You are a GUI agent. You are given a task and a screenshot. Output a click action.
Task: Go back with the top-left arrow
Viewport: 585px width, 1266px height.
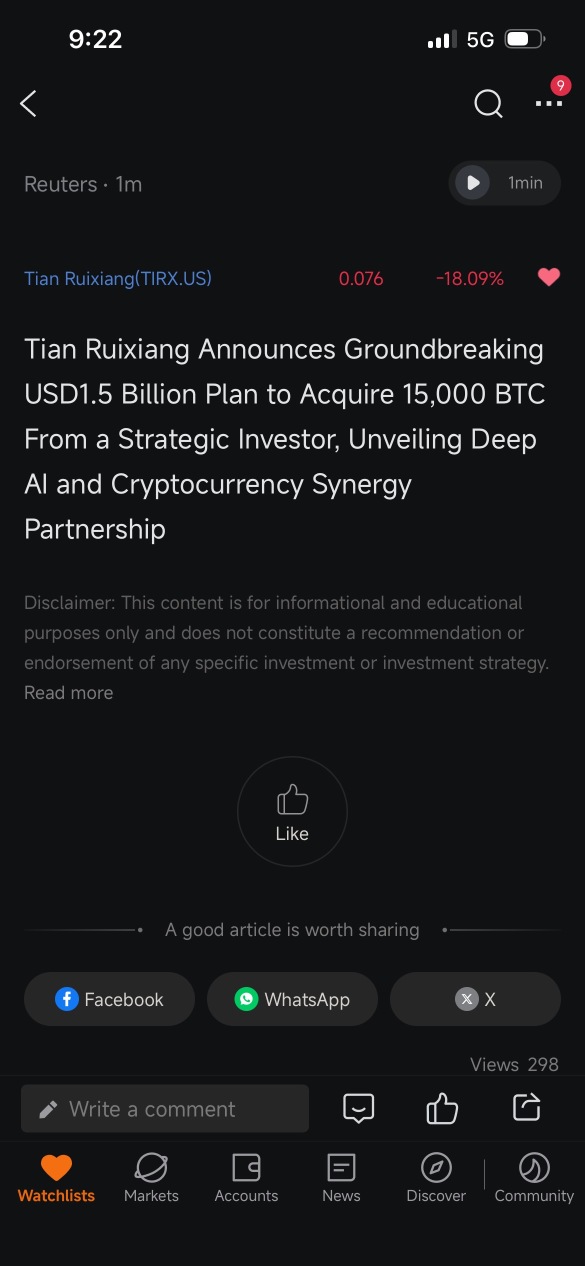(28, 103)
